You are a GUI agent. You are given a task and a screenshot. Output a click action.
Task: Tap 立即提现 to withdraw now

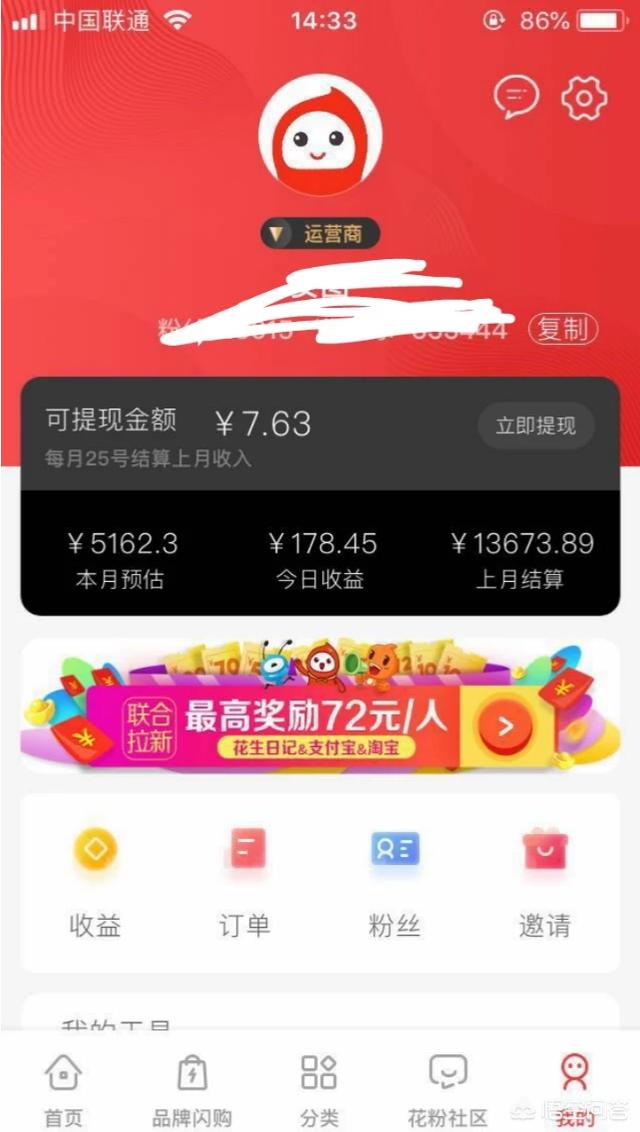(x=536, y=426)
